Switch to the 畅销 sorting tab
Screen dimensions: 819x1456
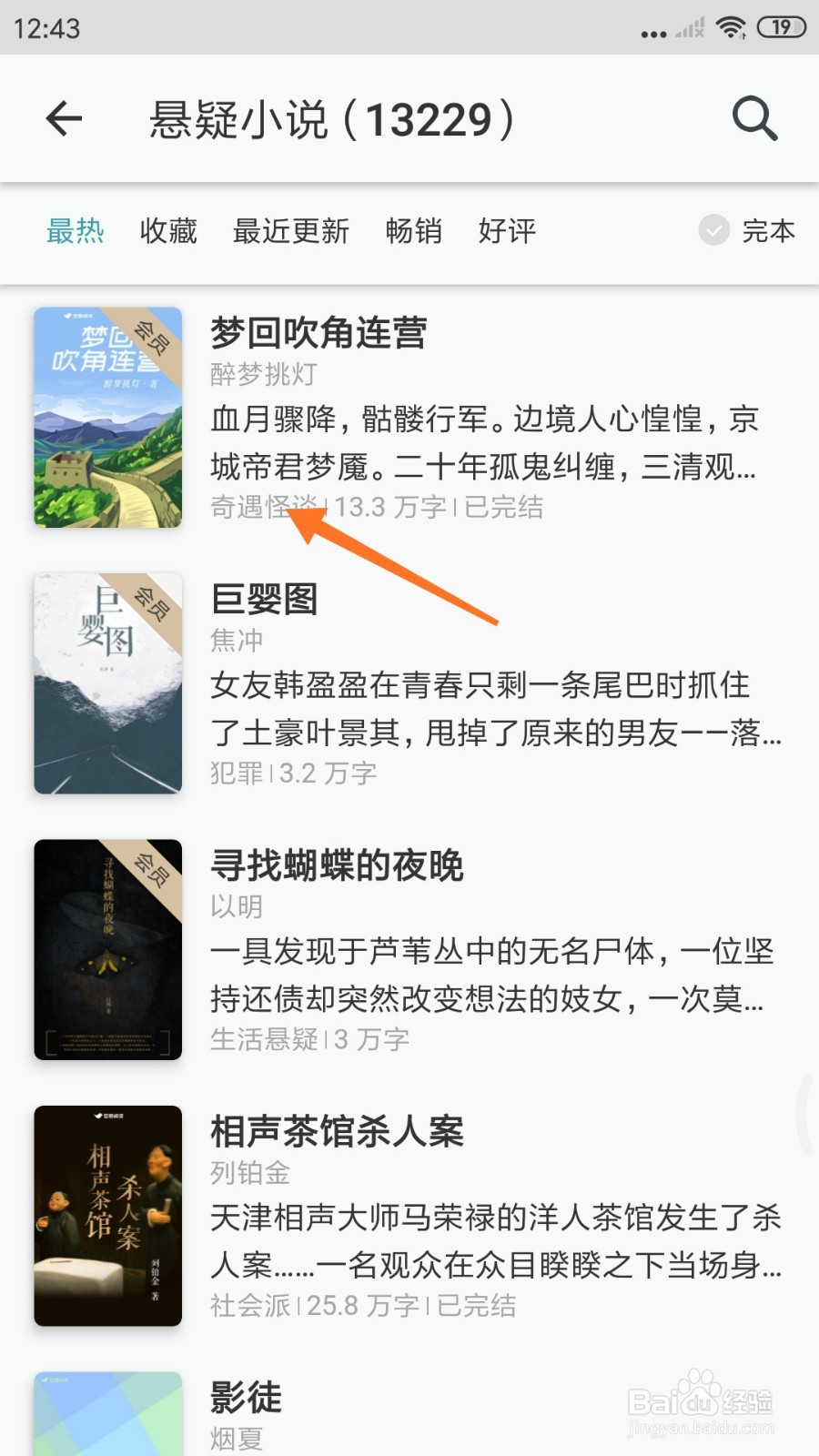[414, 232]
